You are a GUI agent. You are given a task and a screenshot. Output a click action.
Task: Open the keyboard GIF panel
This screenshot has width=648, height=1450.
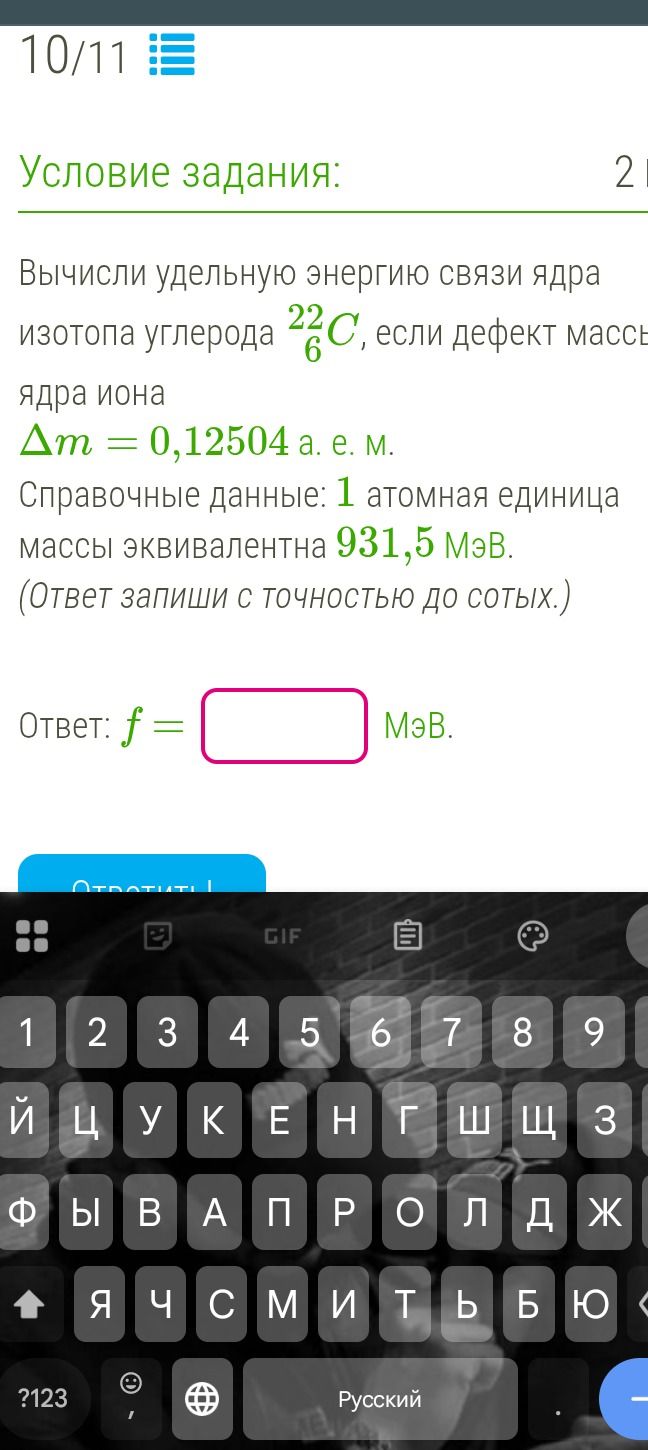[282, 936]
